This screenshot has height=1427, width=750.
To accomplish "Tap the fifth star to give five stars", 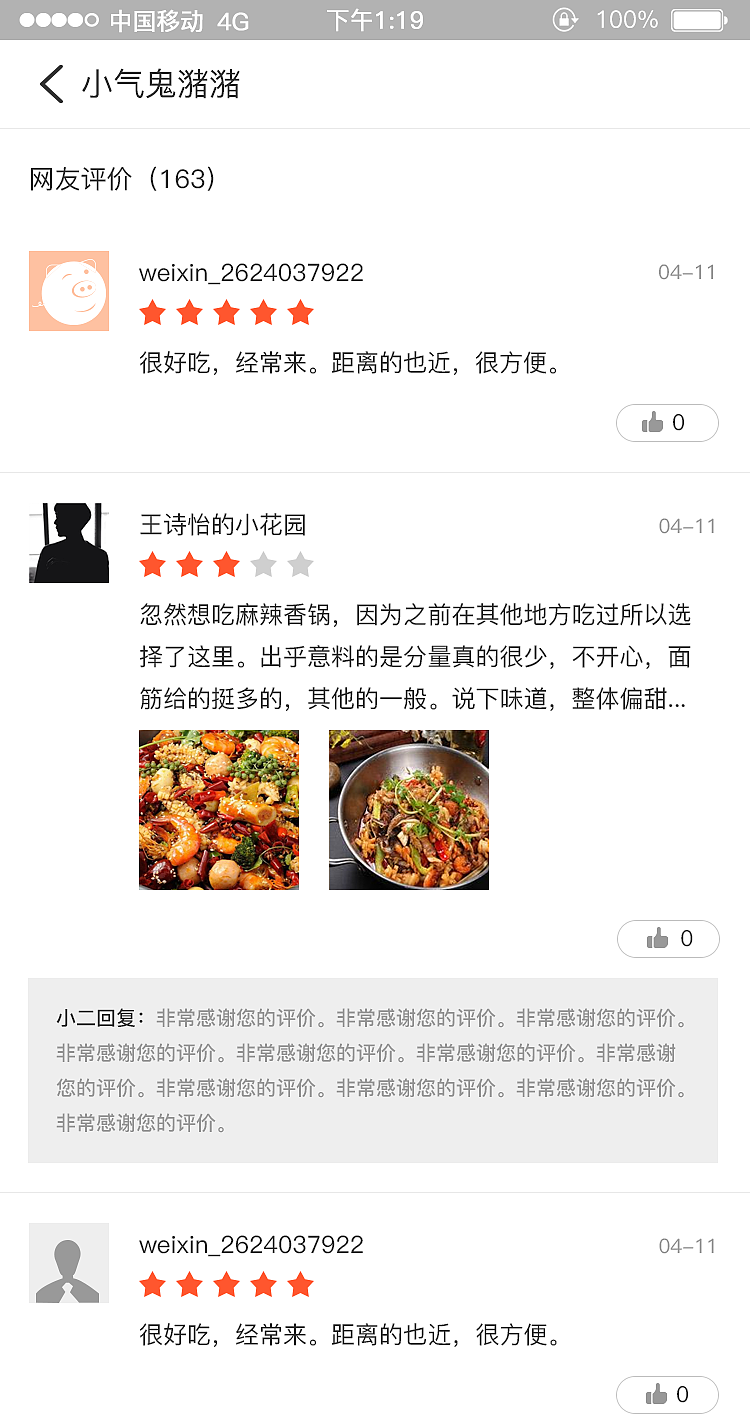I will [x=302, y=313].
